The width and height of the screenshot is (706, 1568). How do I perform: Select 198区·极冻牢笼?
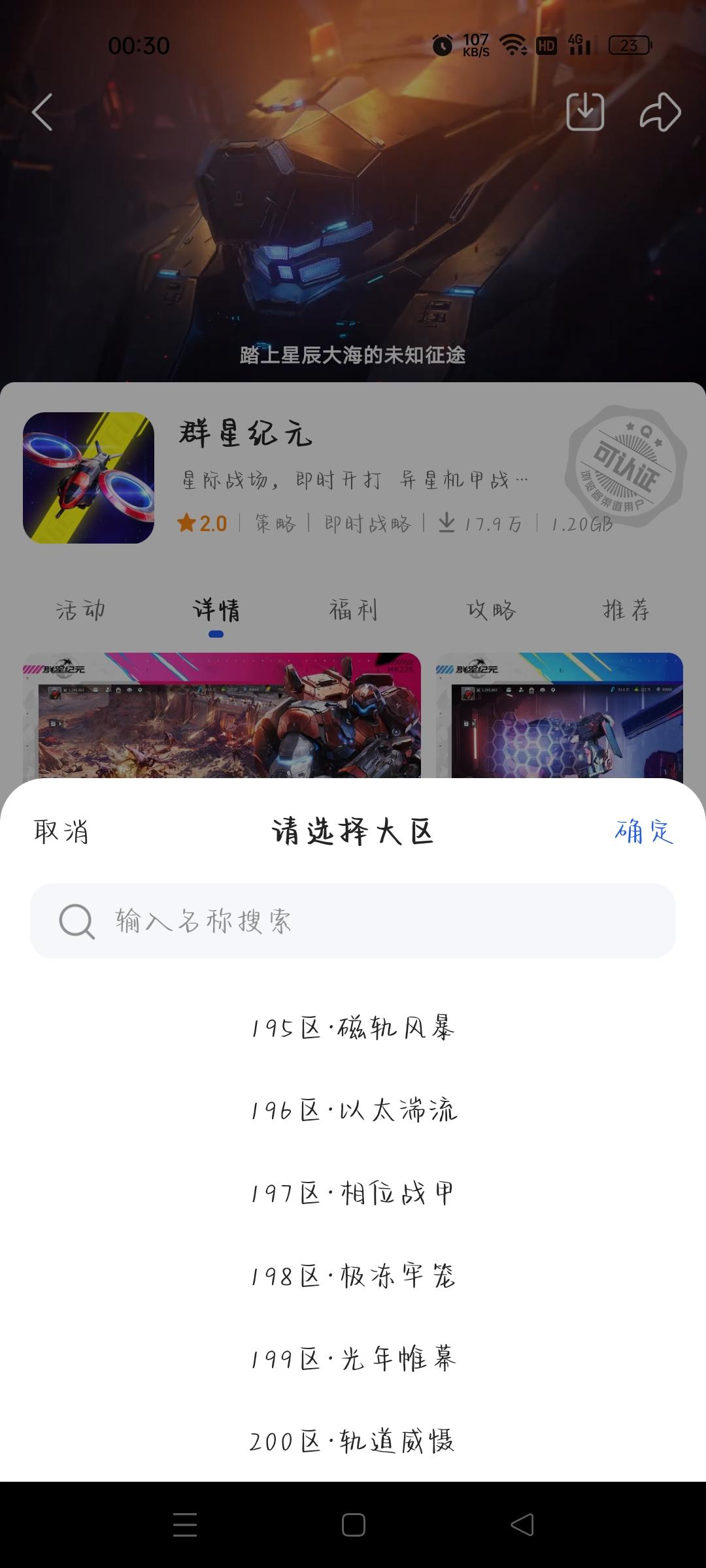[x=353, y=1275]
